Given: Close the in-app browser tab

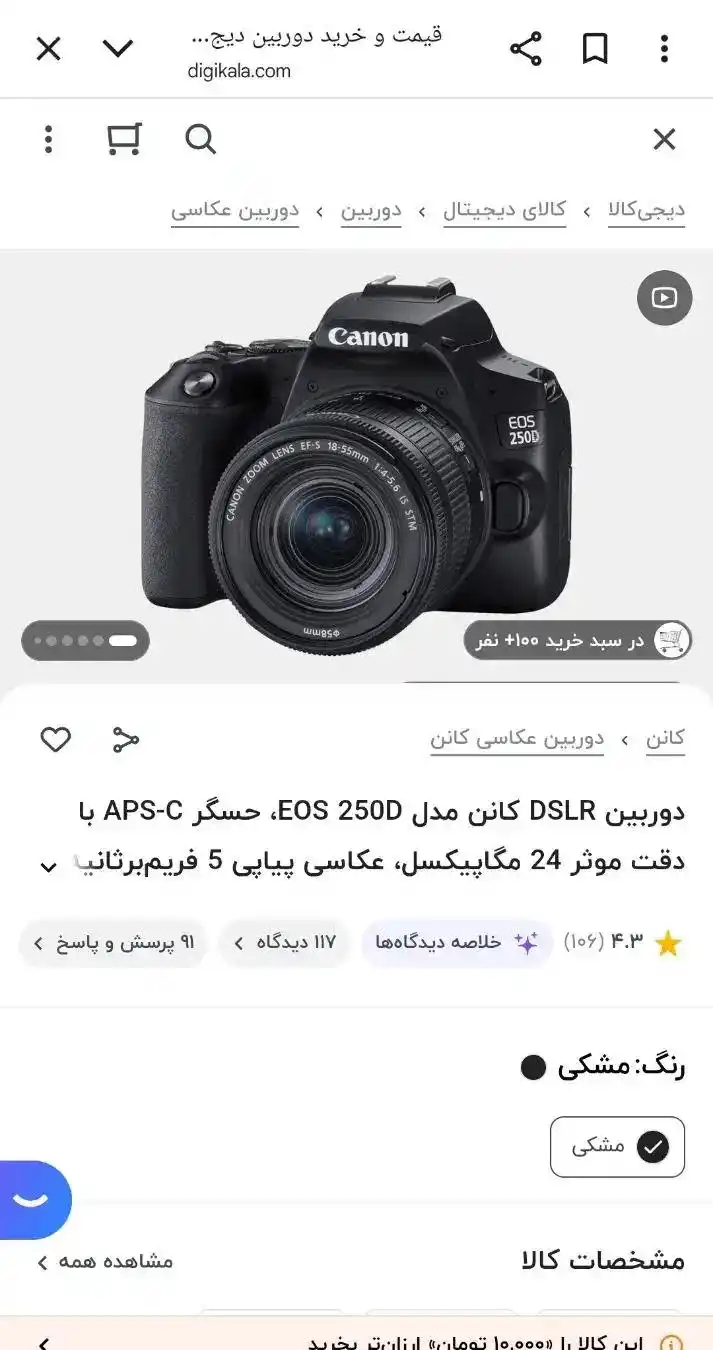Looking at the screenshot, I should point(48,48).
